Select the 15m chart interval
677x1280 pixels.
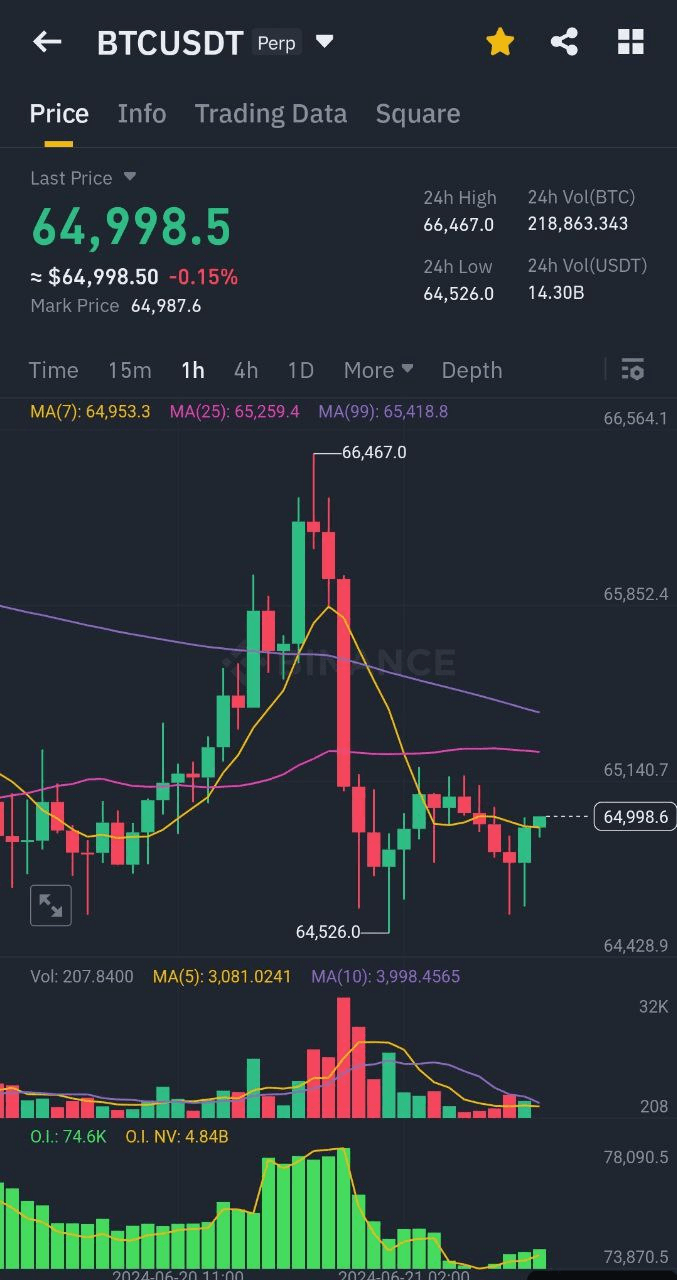click(x=129, y=370)
